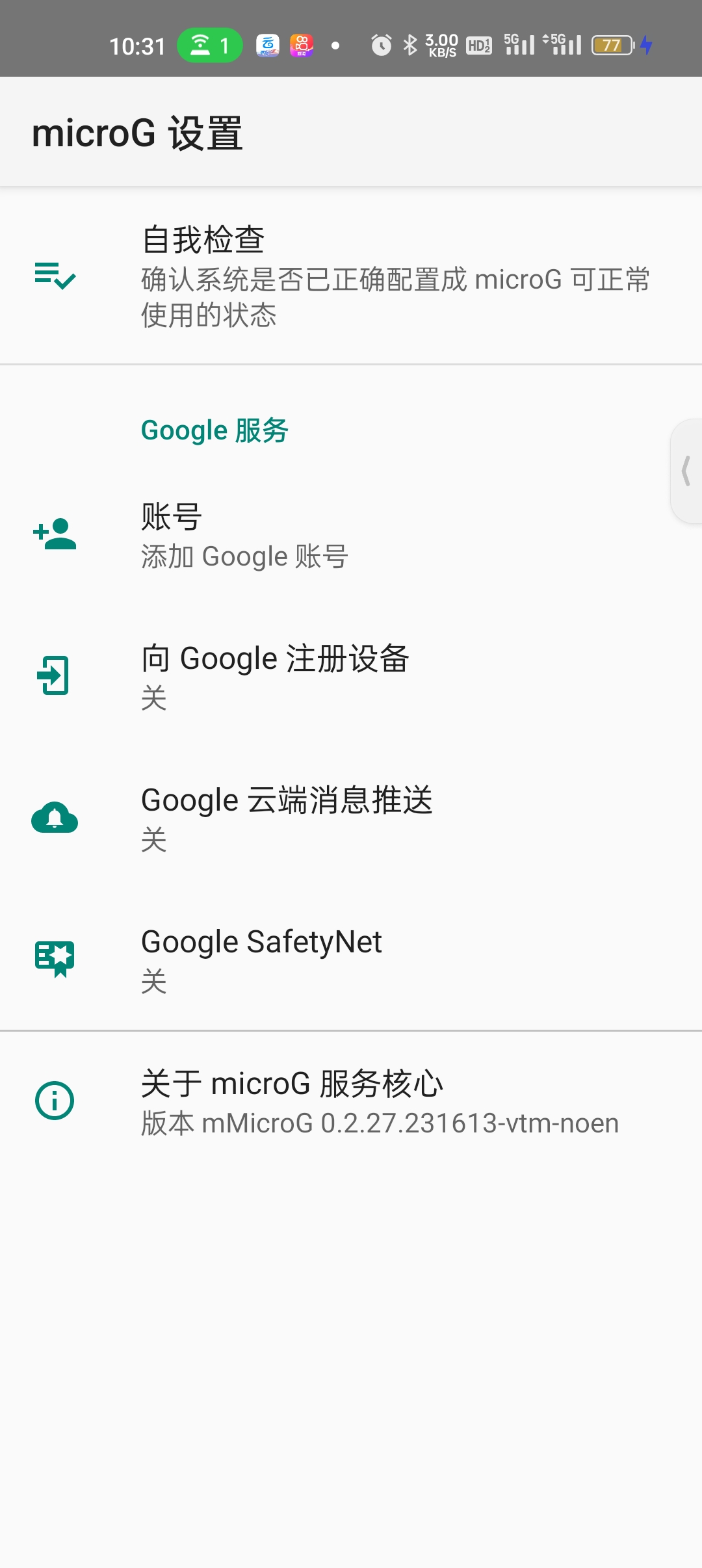Image resolution: width=702 pixels, height=1568 pixels.
Task: Expand the side edge panel handle
Action: tap(686, 471)
